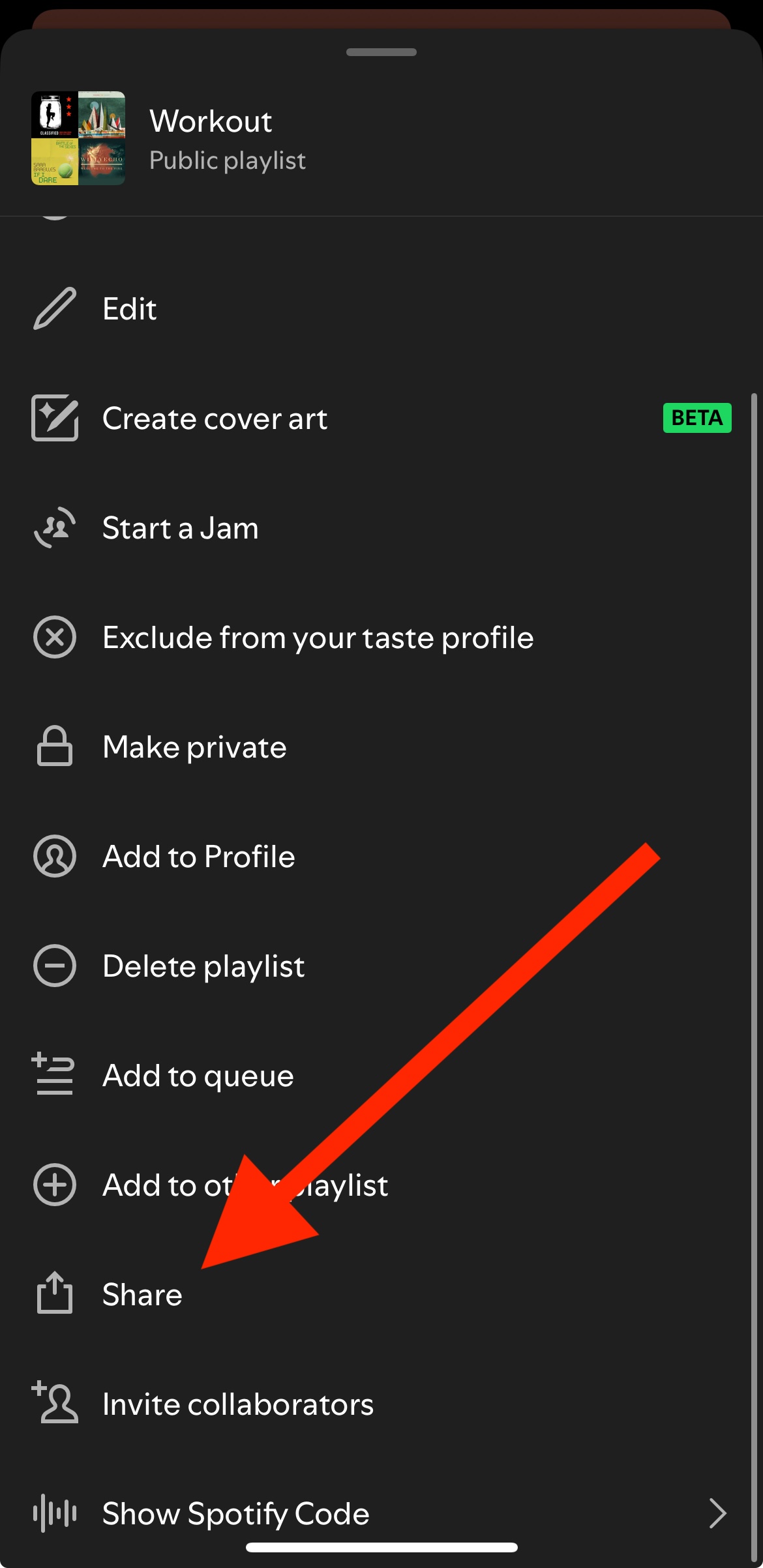Screen dimensions: 763x1568
Task: Tap Delete playlist
Action: pyautogui.click(x=381, y=966)
